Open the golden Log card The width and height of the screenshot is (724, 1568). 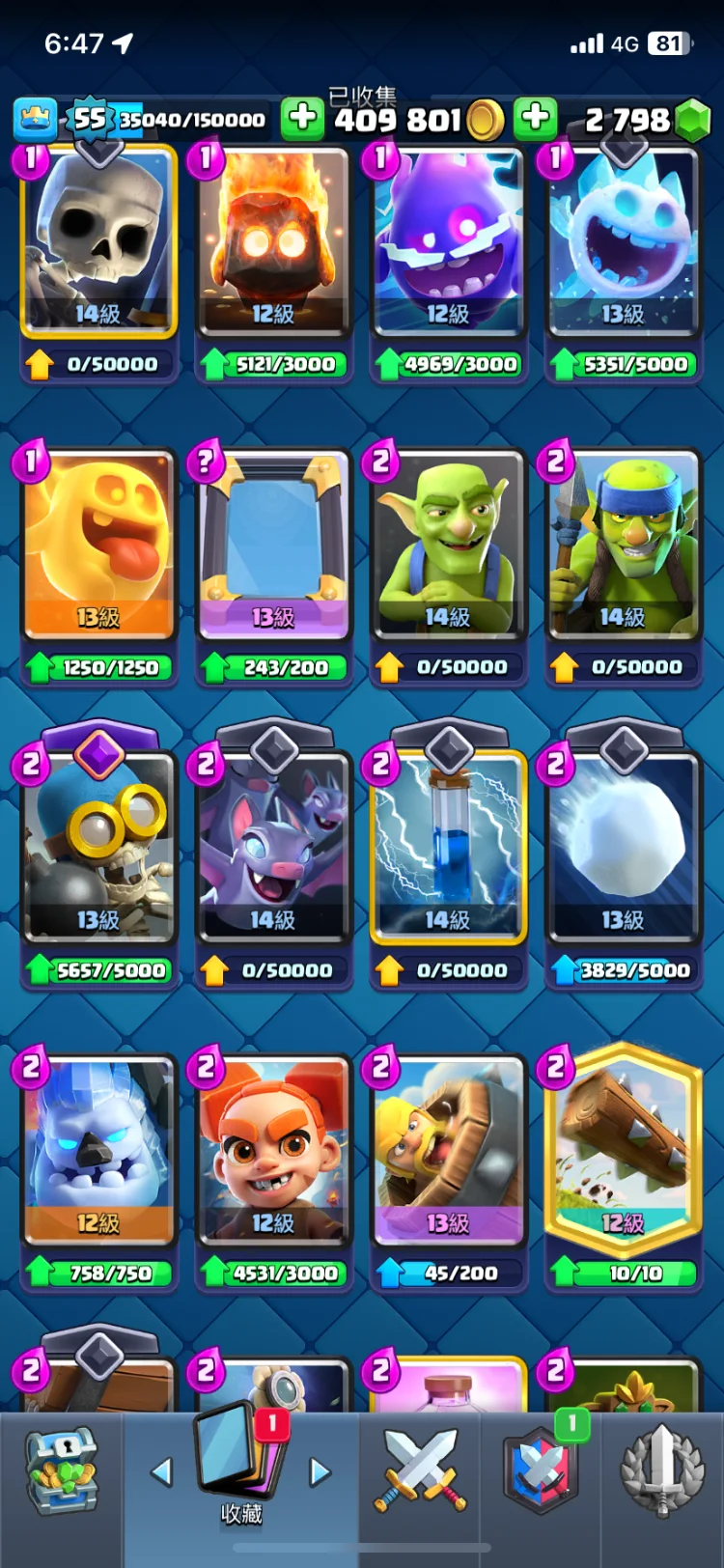coord(623,1151)
